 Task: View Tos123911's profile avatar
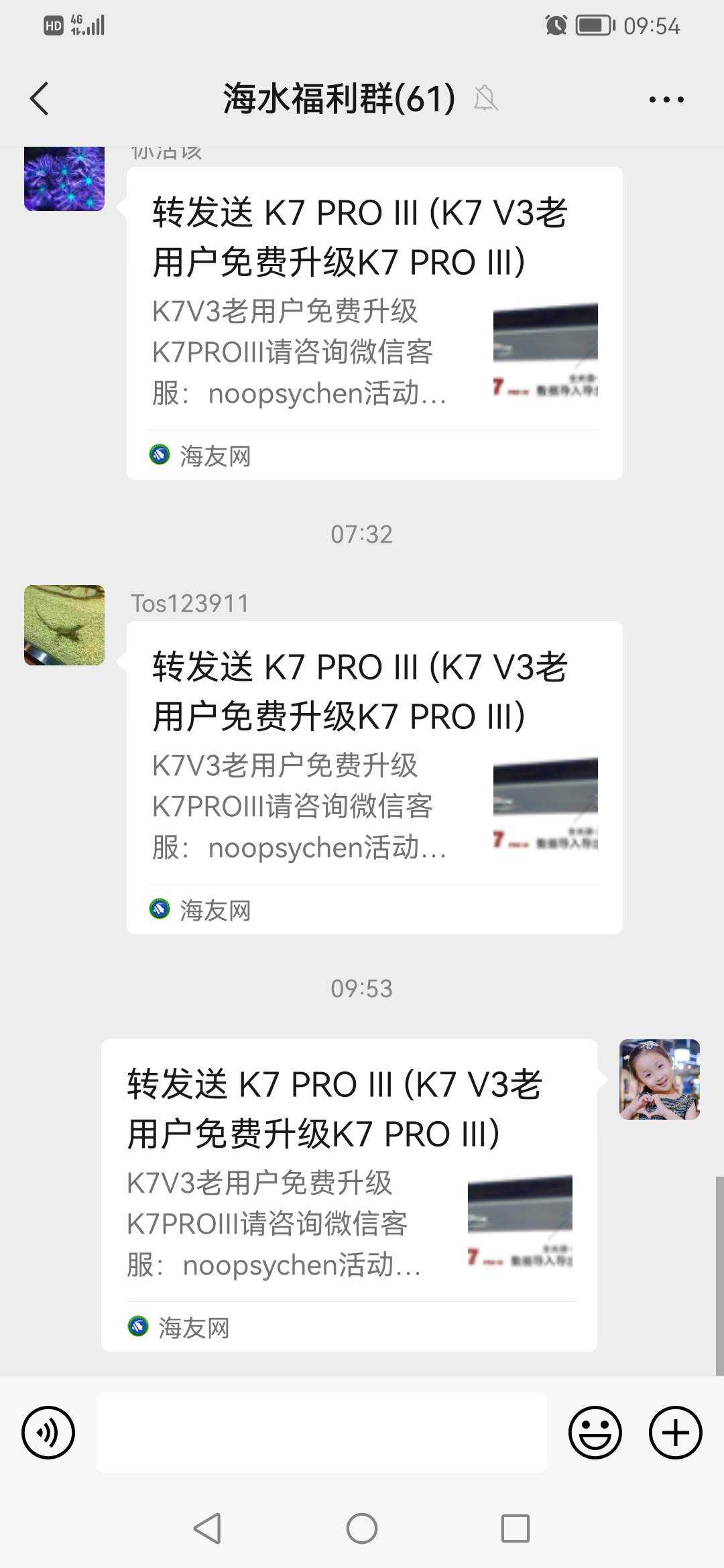pyautogui.click(x=64, y=625)
